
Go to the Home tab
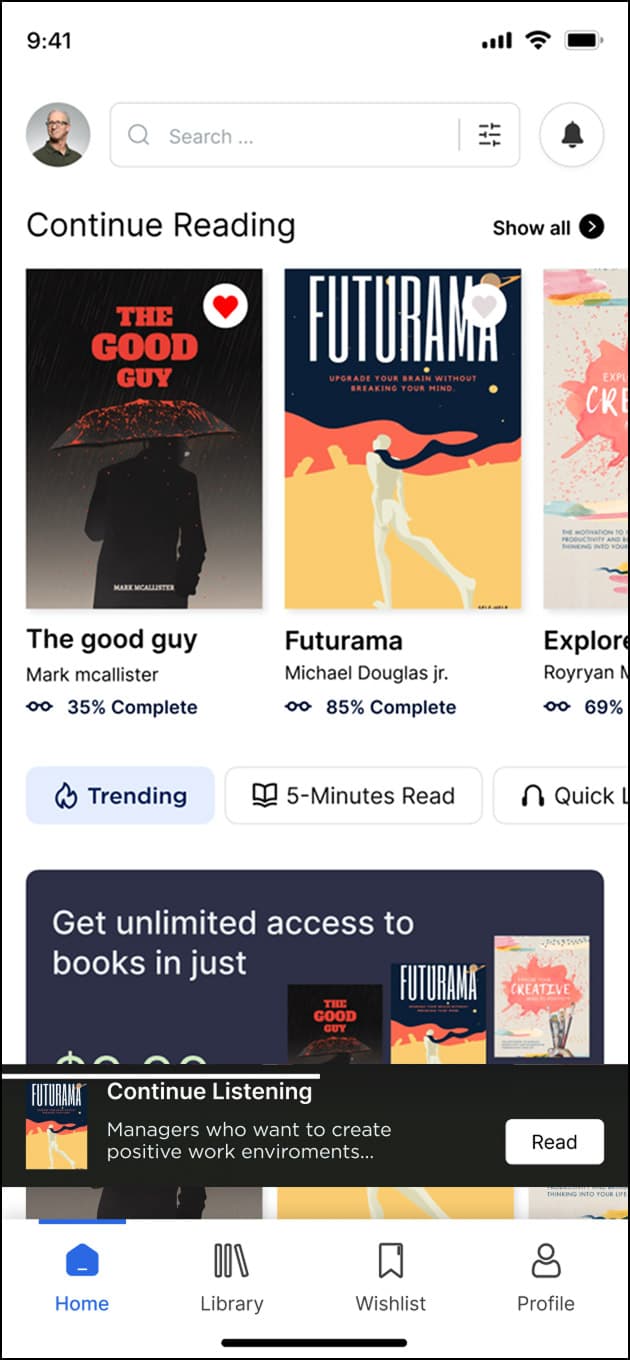(82, 1278)
